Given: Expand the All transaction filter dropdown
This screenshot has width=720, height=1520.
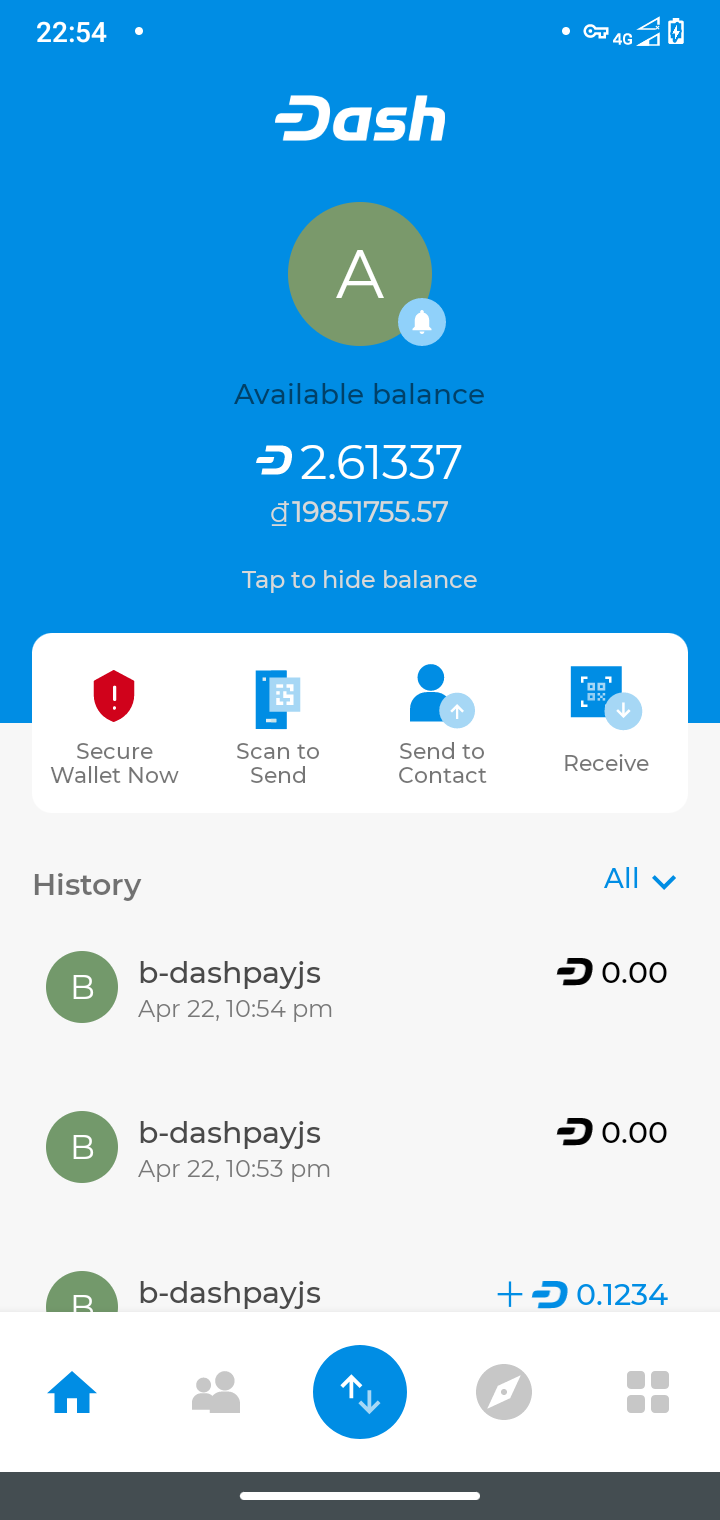Looking at the screenshot, I should 640,878.
